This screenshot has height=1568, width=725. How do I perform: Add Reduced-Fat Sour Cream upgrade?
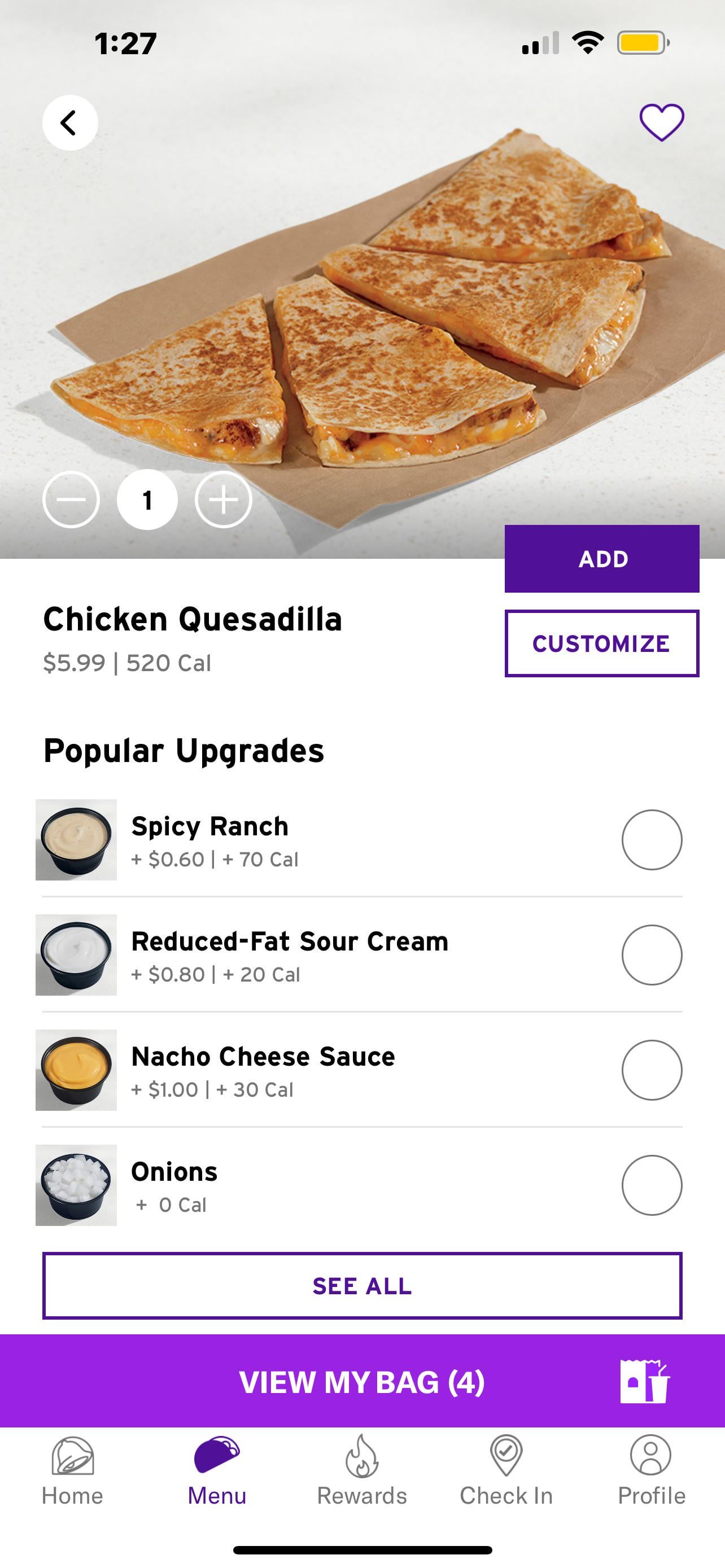tap(652, 955)
